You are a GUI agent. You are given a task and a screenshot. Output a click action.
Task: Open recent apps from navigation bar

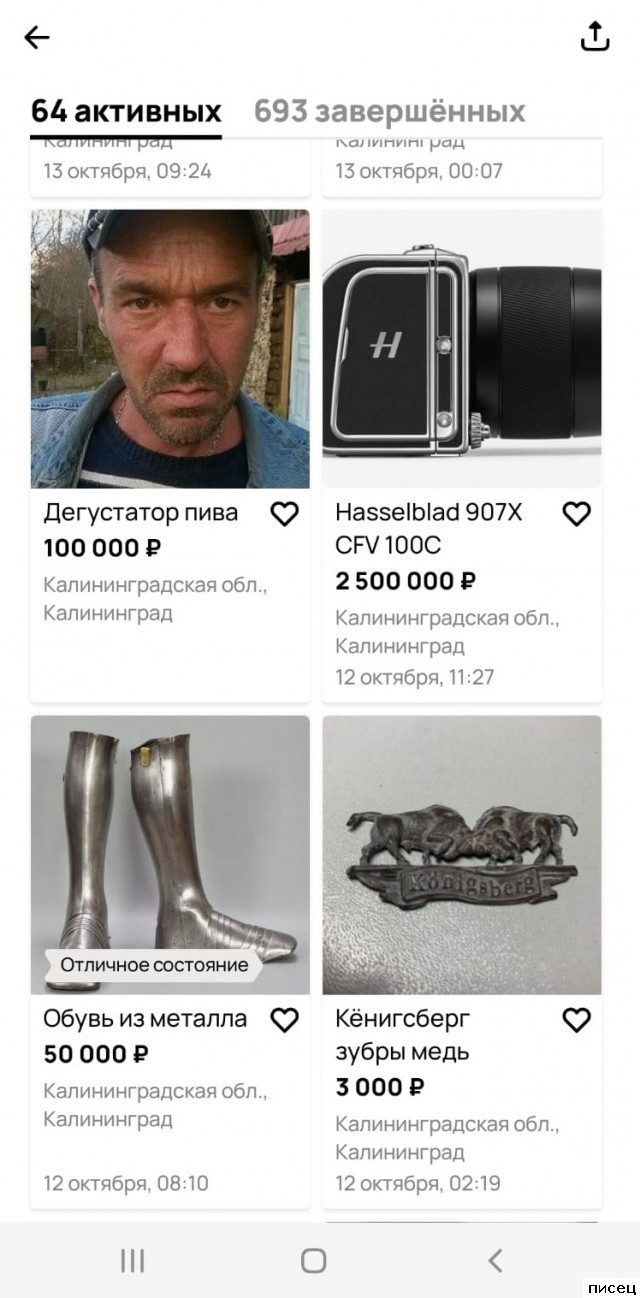point(132,1260)
